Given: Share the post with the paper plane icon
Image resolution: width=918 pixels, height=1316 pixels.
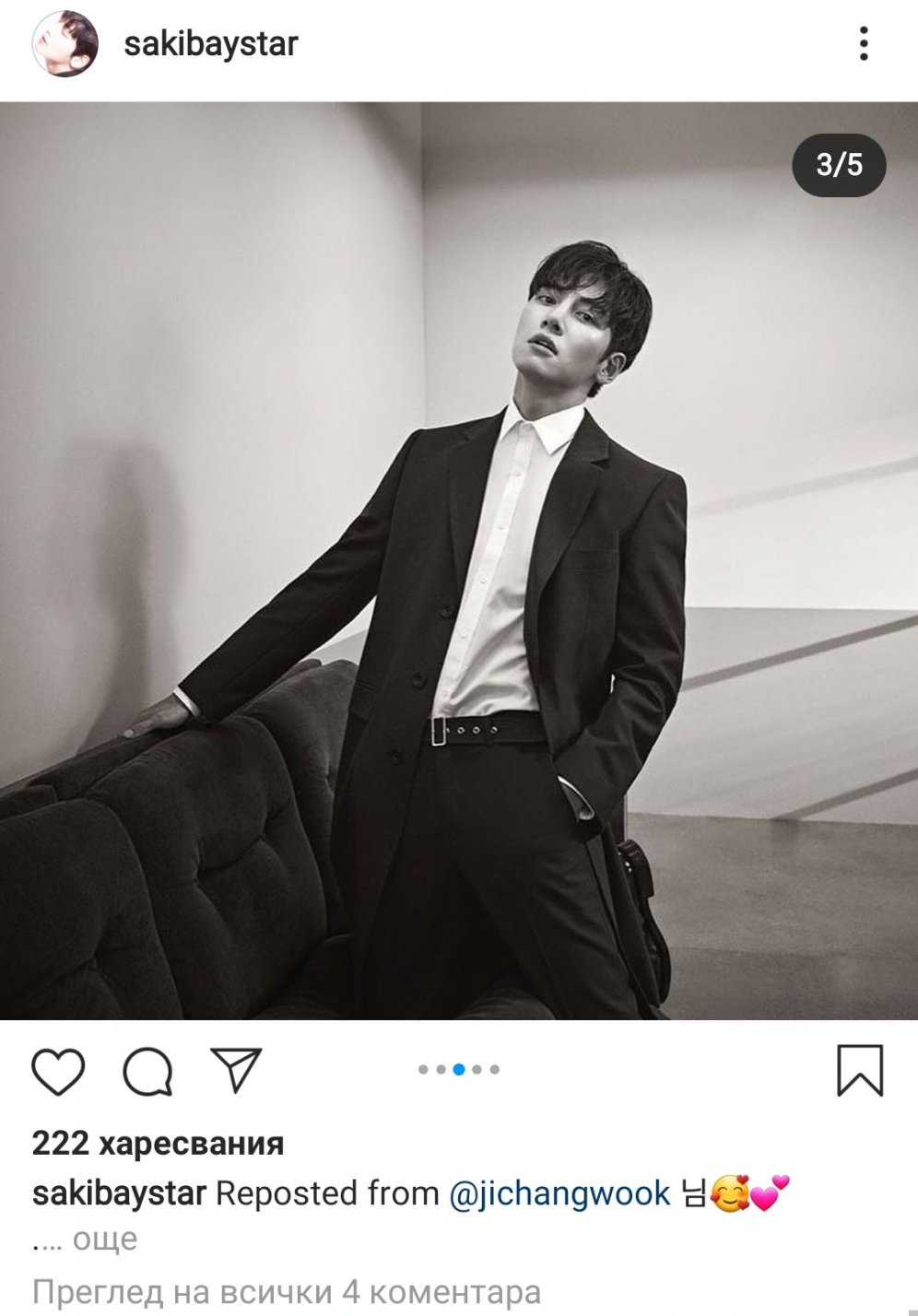Looking at the screenshot, I should pyautogui.click(x=237, y=1070).
